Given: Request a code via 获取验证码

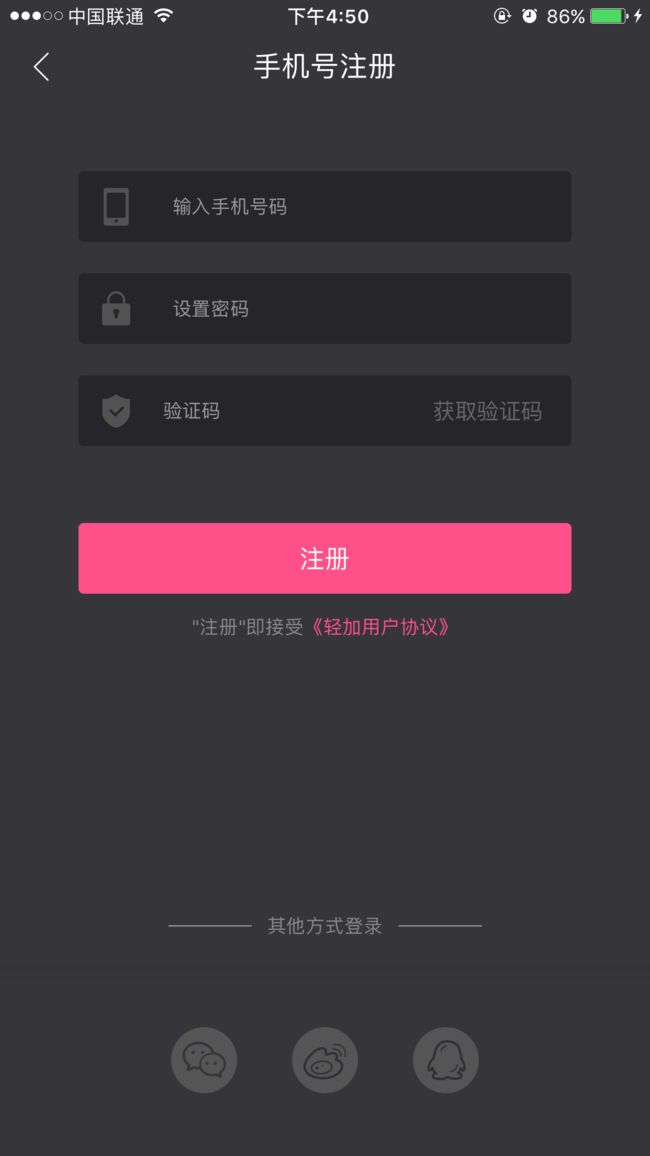Looking at the screenshot, I should click(487, 411).
